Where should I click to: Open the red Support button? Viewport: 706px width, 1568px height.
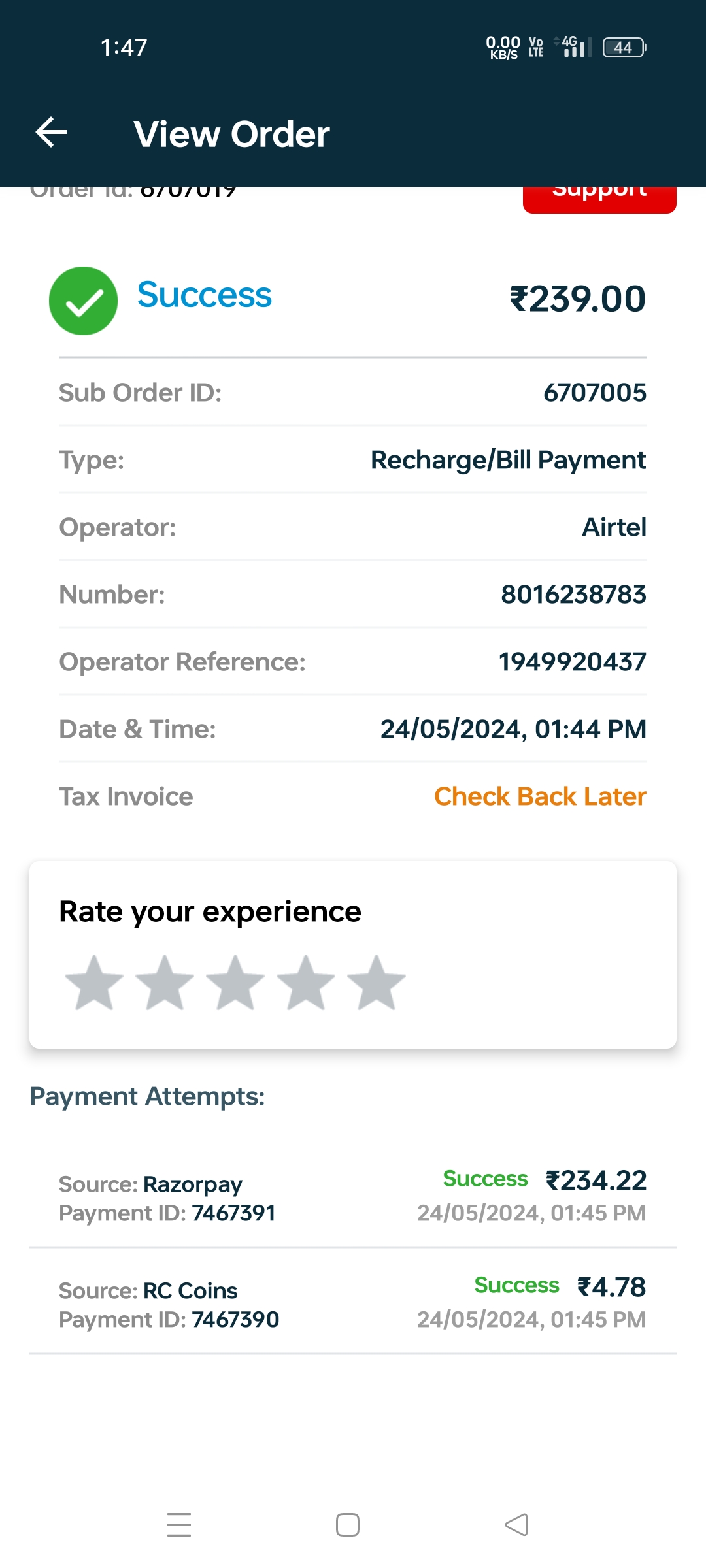(599, 199)
